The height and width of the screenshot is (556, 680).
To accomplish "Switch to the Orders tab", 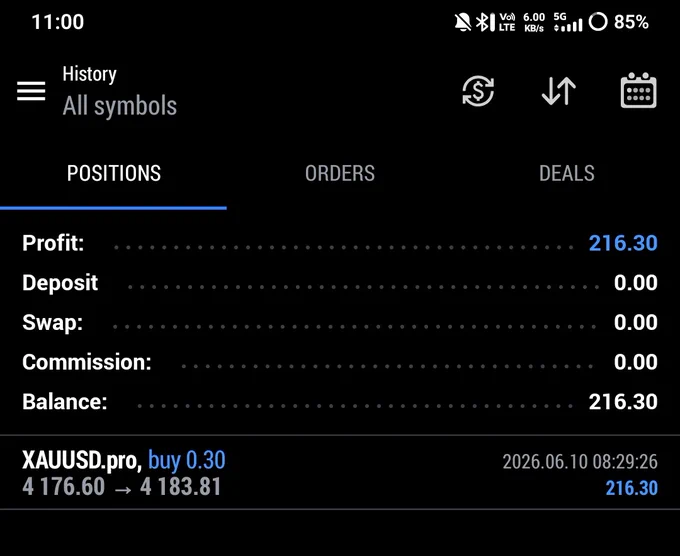I will tap(340, 173).
